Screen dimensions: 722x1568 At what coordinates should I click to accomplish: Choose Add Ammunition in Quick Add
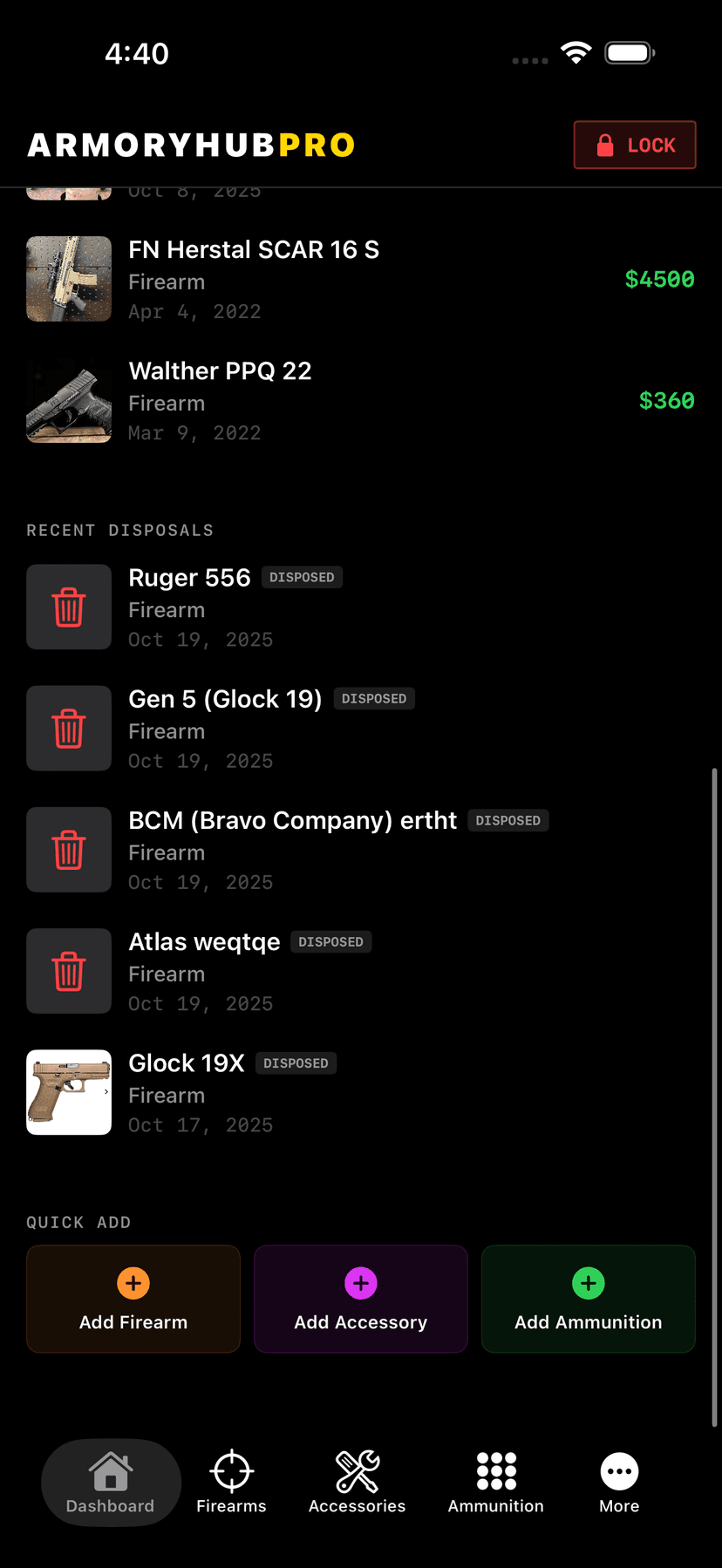click(x=589, y=1299)
